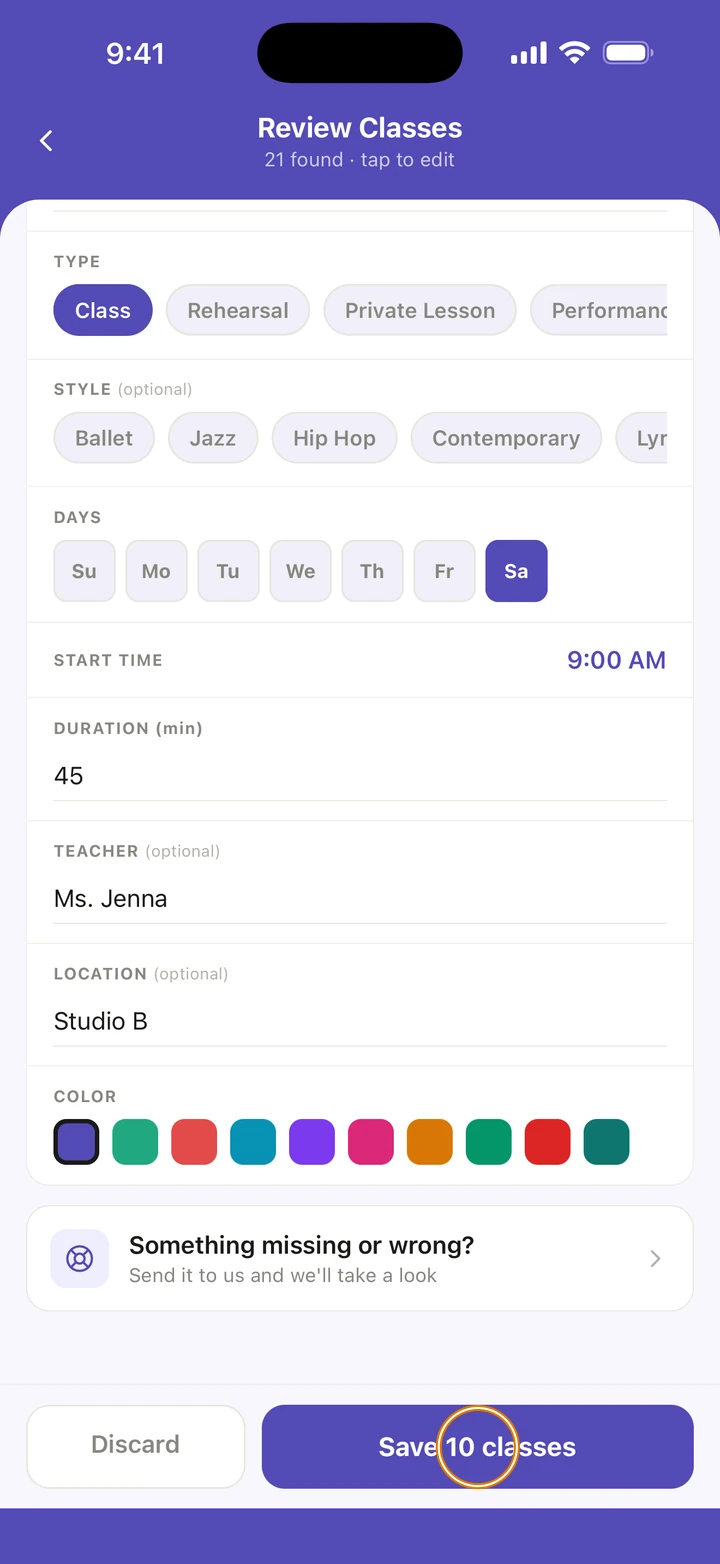Select the Hip Hop style chip
The image size is (720, 1564).
pos(334,438)
